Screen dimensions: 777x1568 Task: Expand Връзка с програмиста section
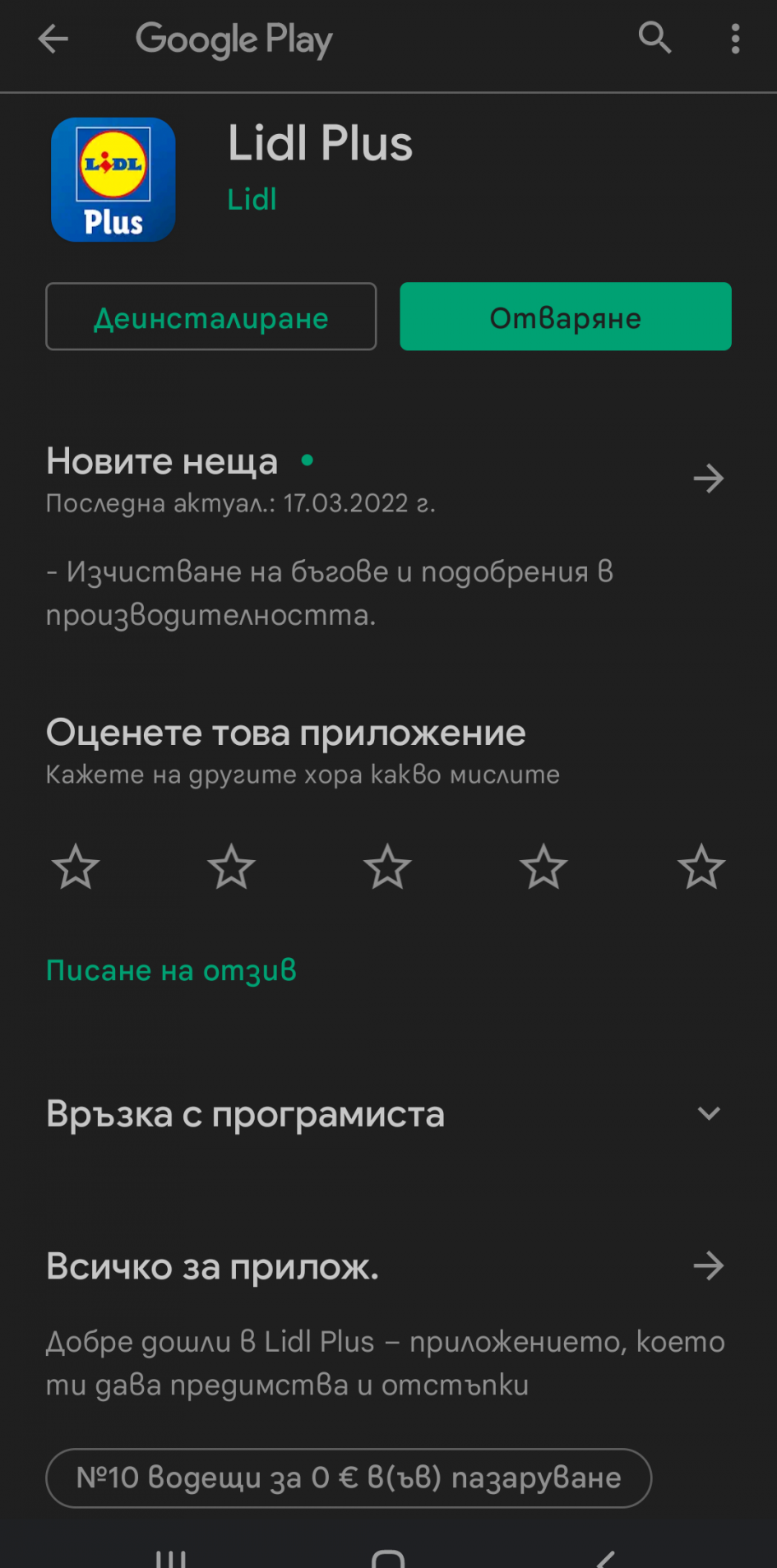point(708,1113)
